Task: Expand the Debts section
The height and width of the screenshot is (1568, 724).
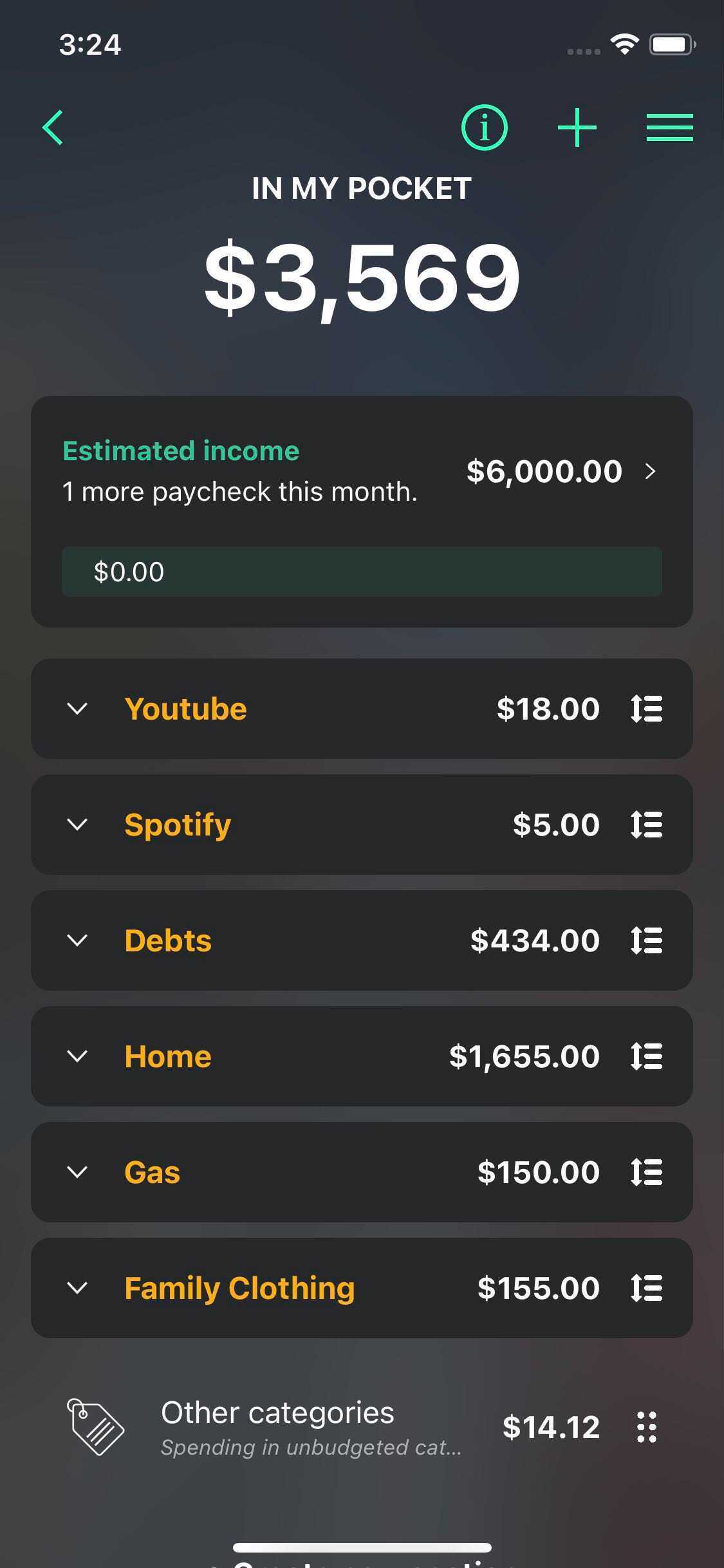Action: tap(77, 940)
